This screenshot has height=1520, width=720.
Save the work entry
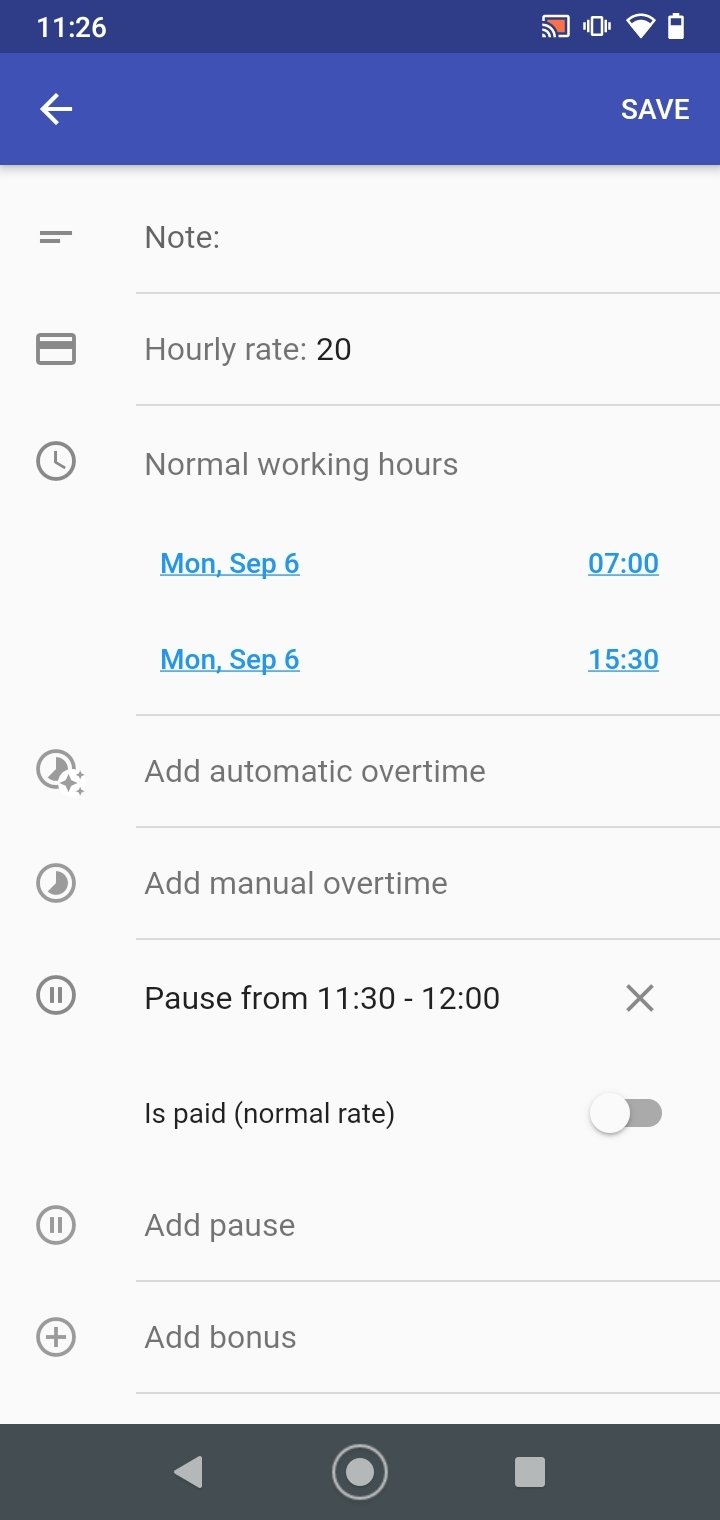tap(655, 109)
